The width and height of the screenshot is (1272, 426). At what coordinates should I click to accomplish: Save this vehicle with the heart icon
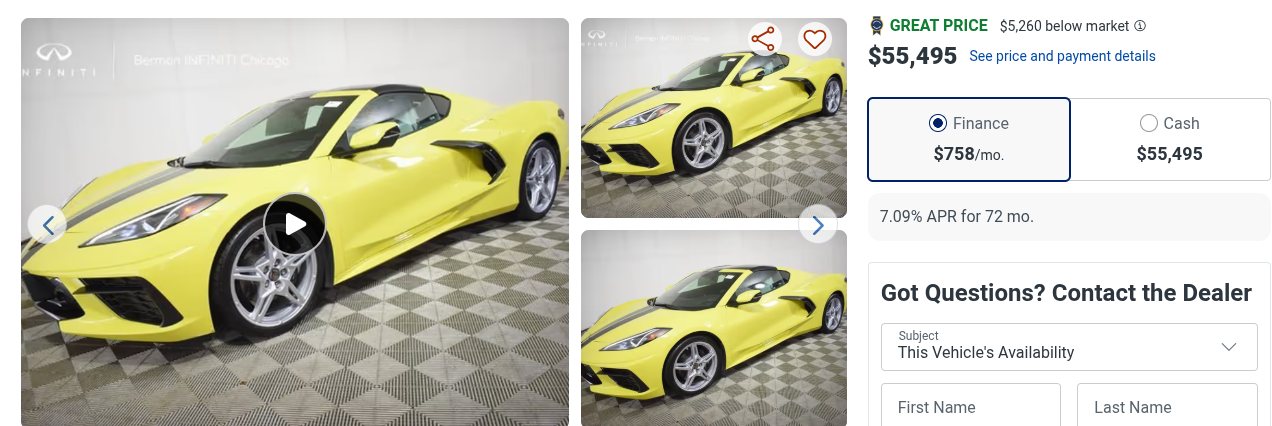815,40
